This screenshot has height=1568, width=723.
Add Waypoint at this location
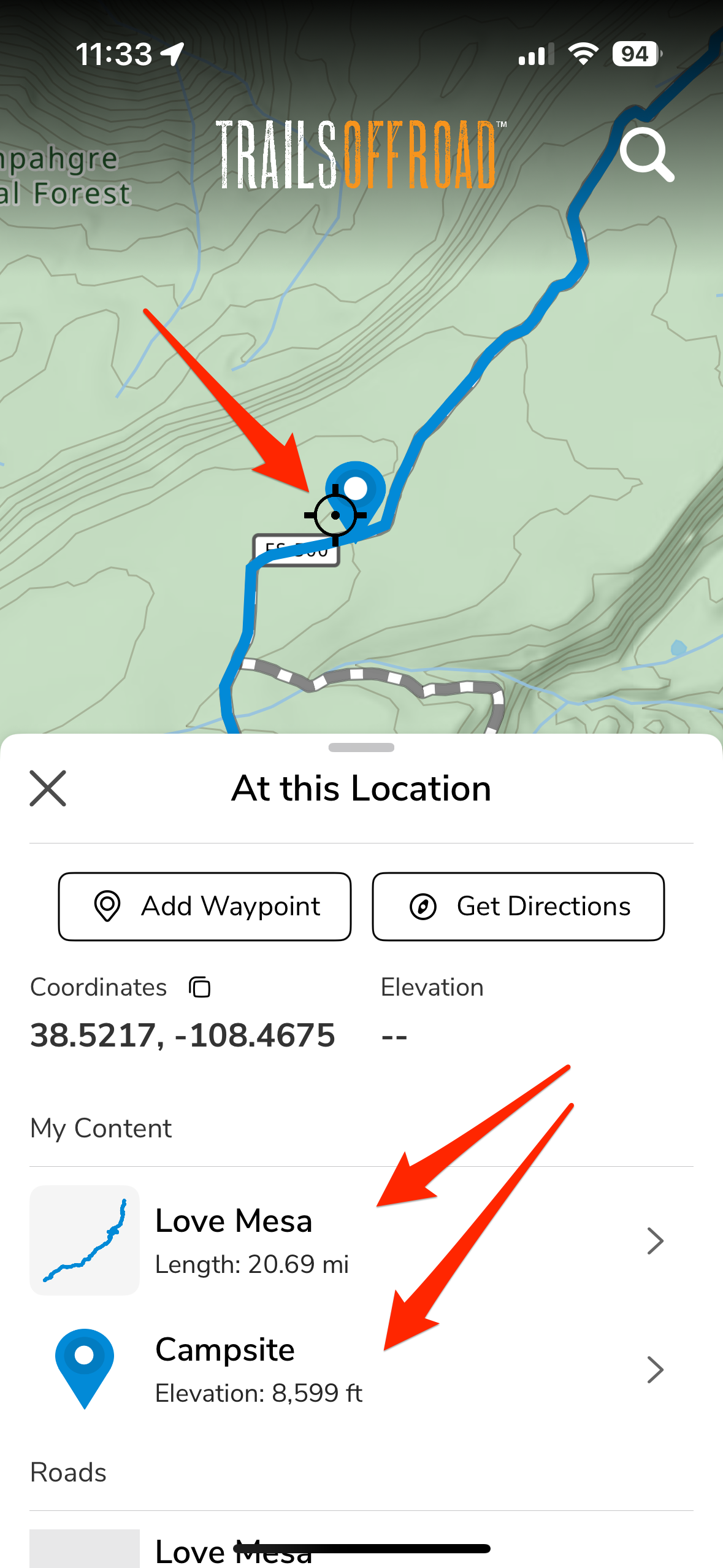(205, 907)
